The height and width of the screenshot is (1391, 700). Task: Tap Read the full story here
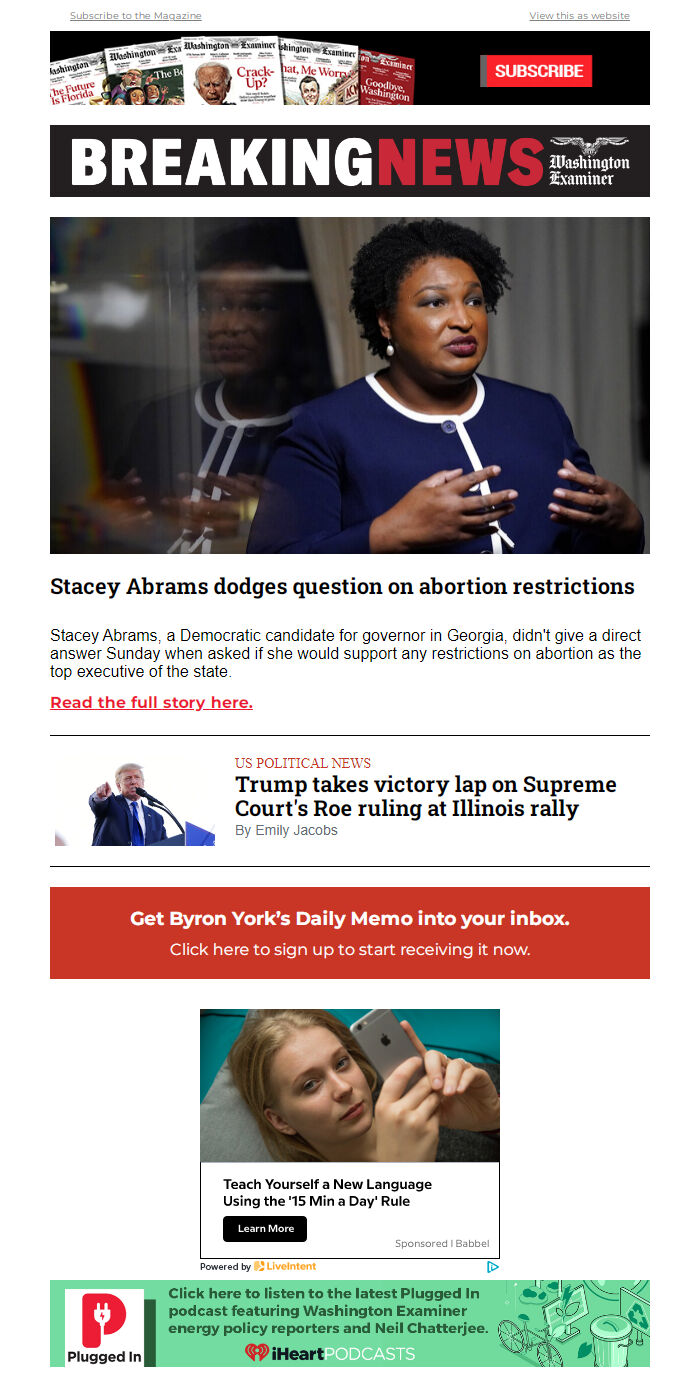(x=151, y=702)
